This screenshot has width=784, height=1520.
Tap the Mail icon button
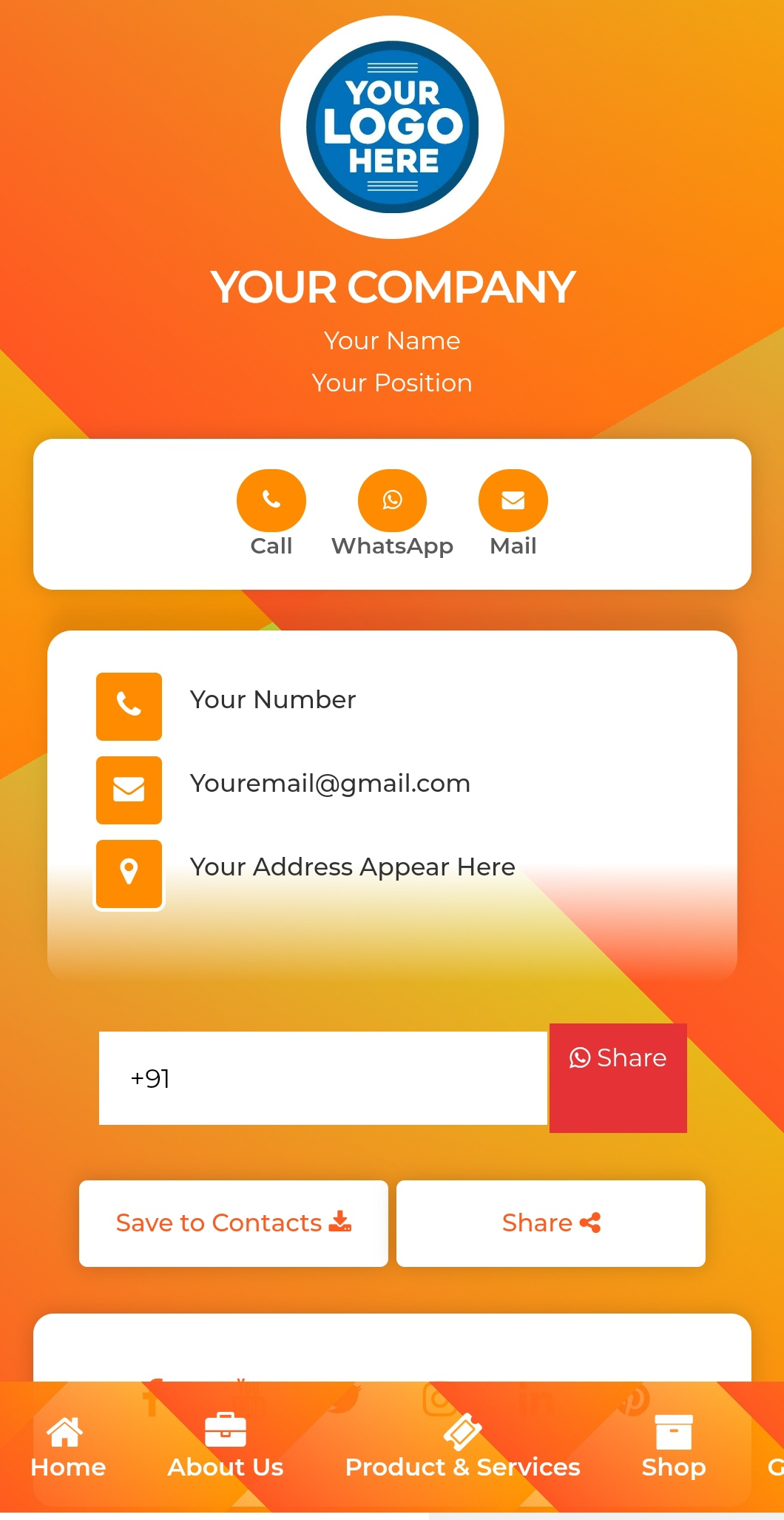pos(513,501)
